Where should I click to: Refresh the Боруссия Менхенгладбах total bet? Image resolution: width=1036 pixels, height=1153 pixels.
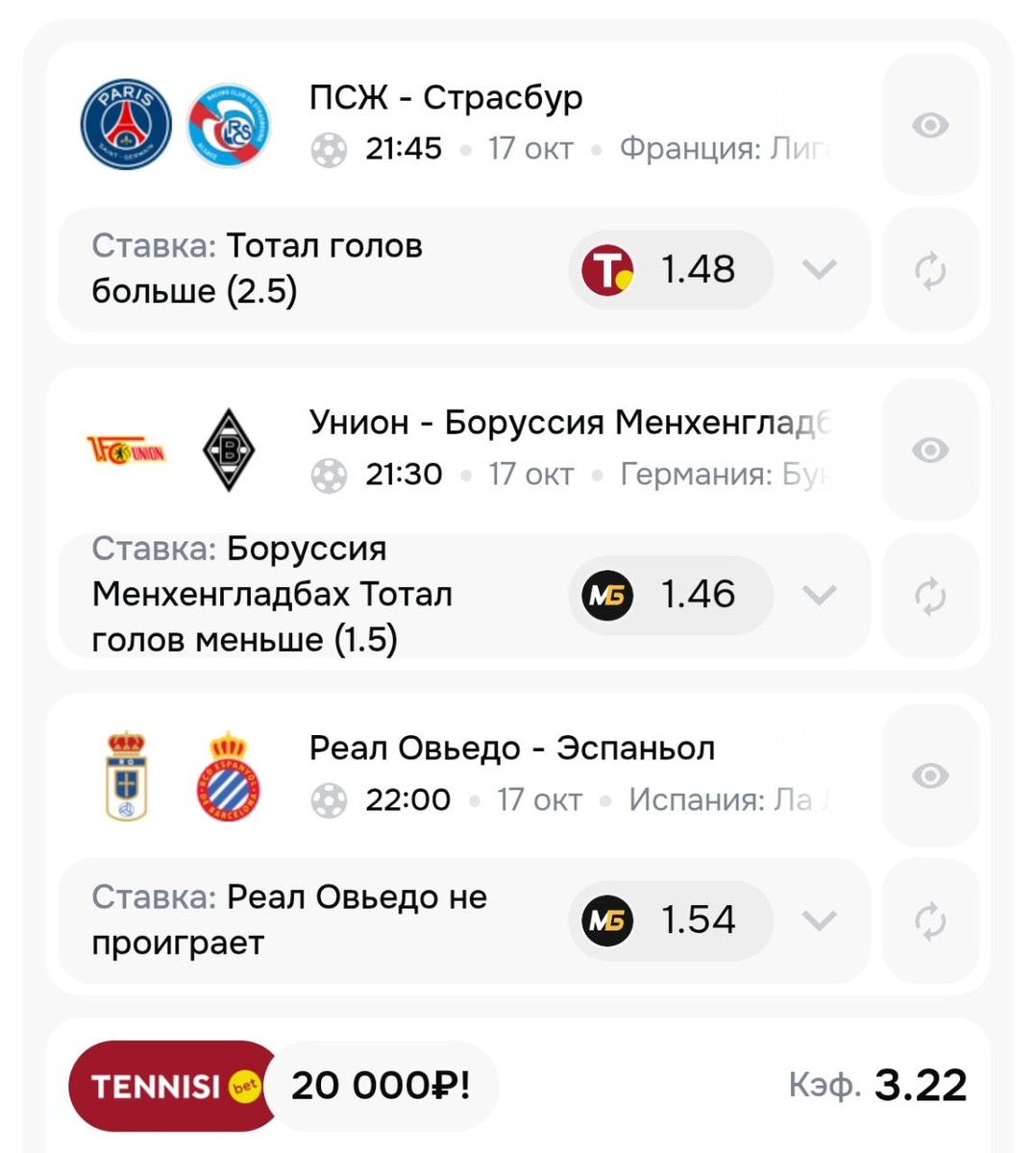[x=930, y=596]
